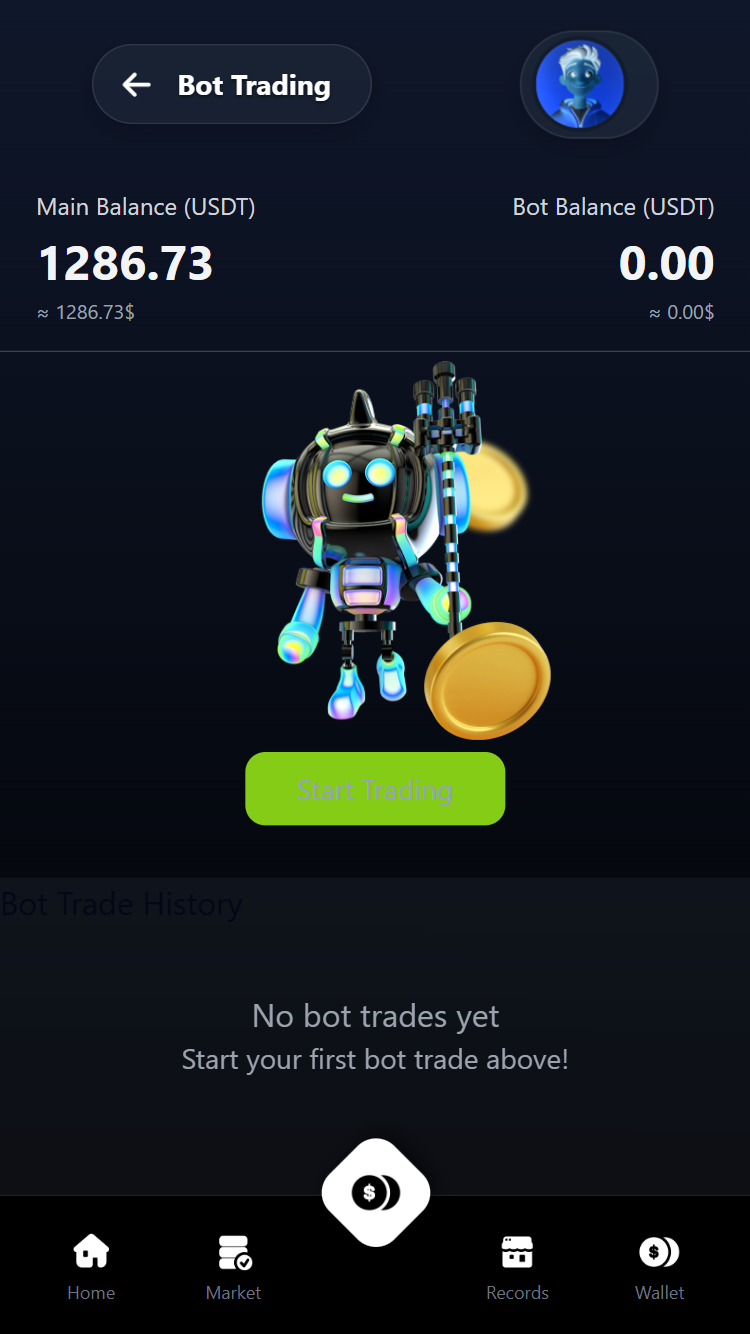Switch to the Home tab

click(x=91, y=1266)
